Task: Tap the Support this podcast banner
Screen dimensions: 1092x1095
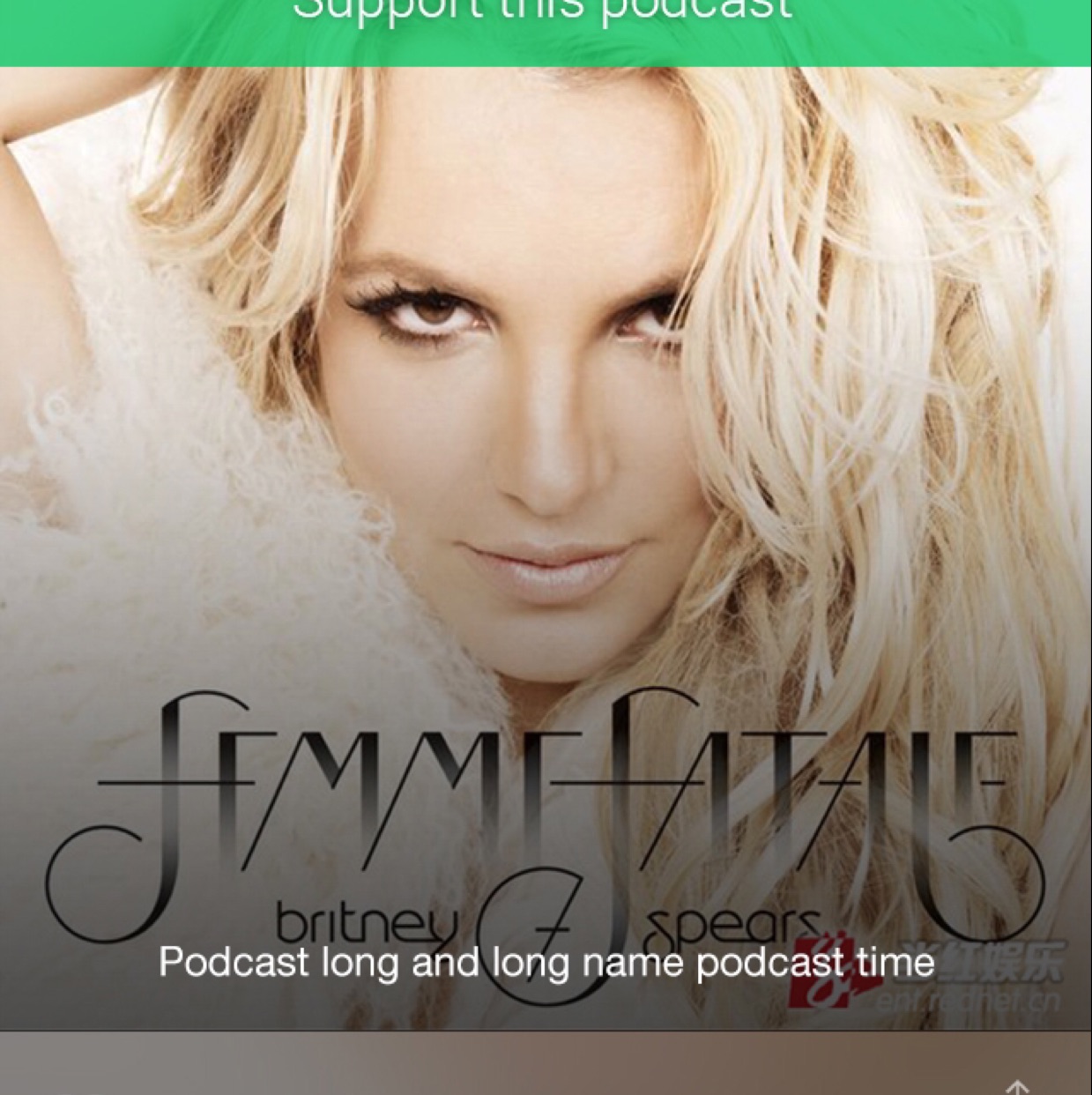Action: pyautogui.click(x=545, y=26)
